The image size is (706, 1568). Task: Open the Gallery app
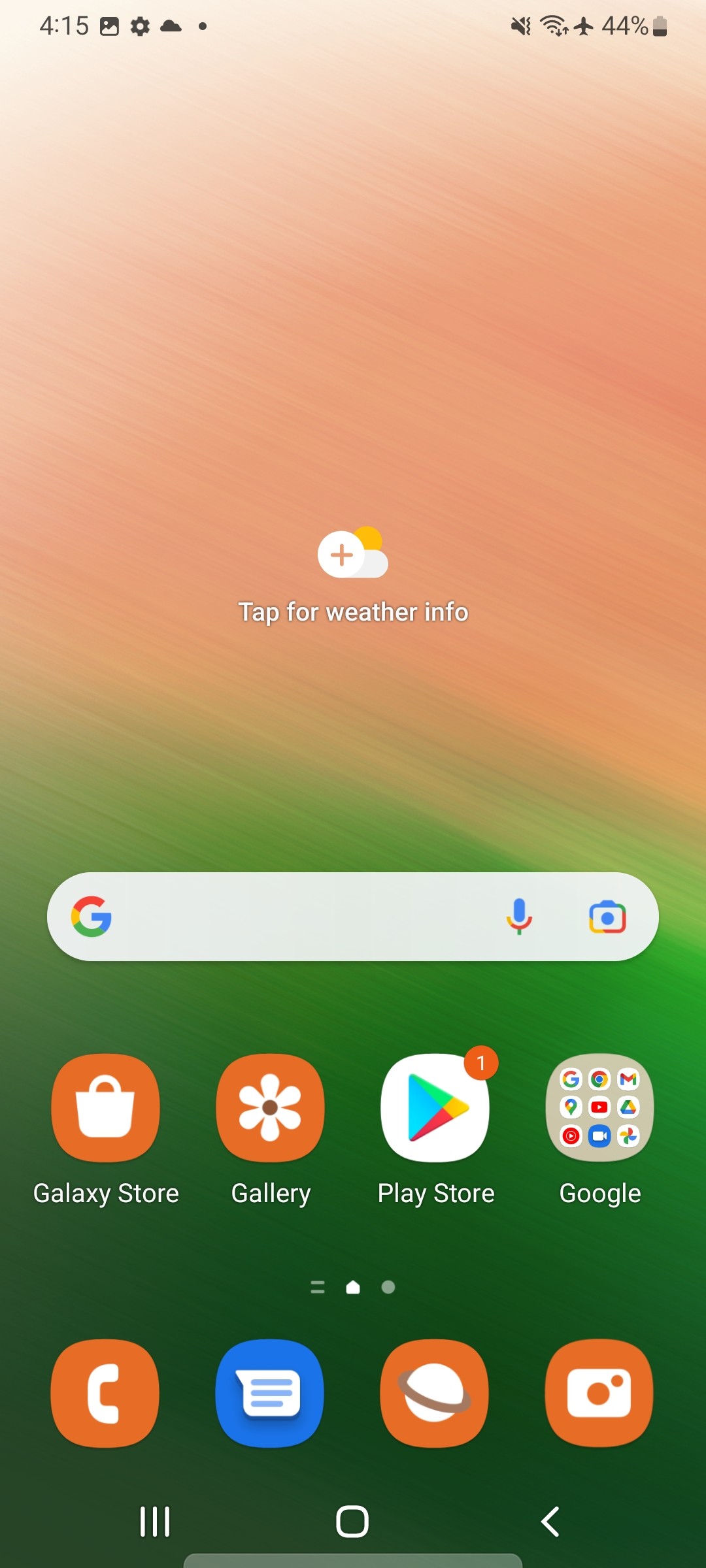271,1108
